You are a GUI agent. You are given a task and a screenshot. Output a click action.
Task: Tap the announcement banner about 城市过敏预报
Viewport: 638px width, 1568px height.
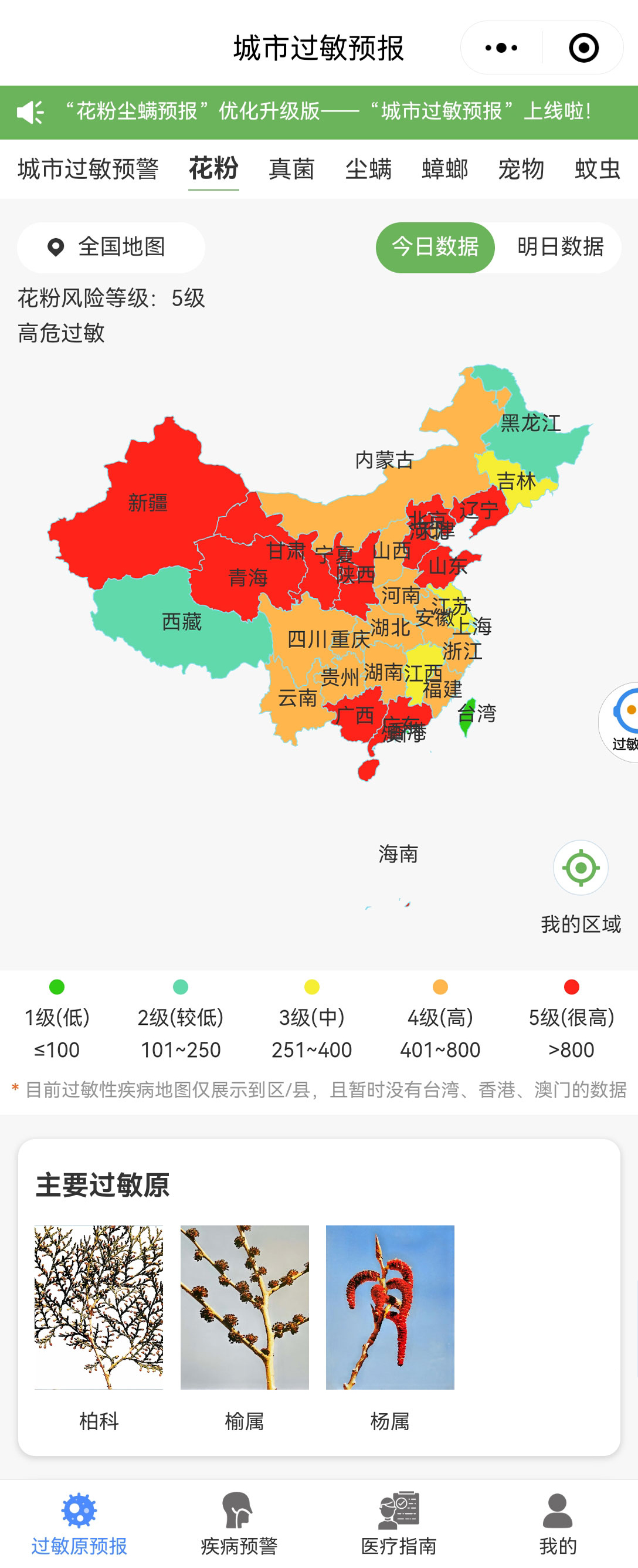pyautogui.click(x=328, y=111)
